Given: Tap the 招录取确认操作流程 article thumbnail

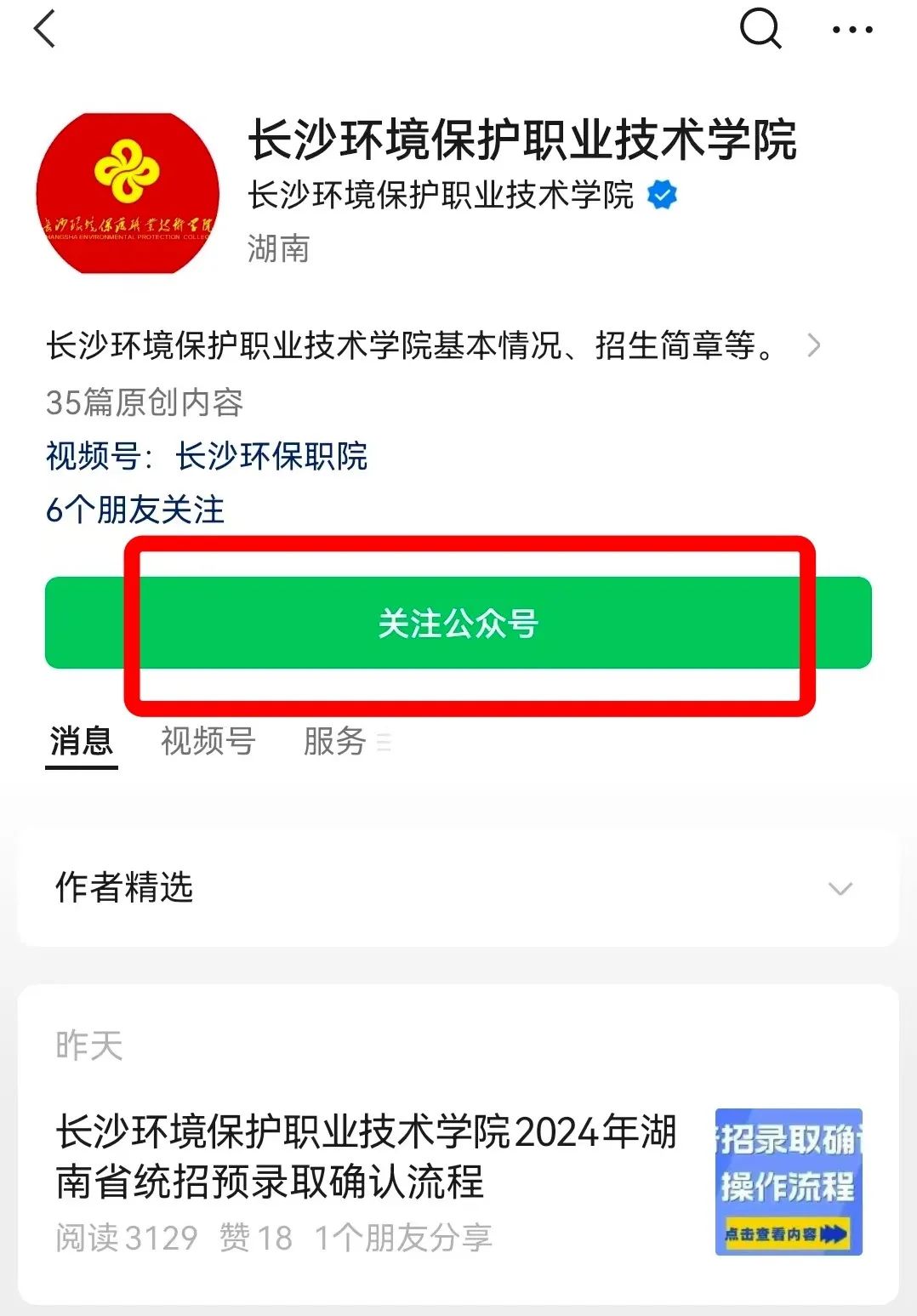Looking at the screenshot, I should click(x=789, y=1182).
